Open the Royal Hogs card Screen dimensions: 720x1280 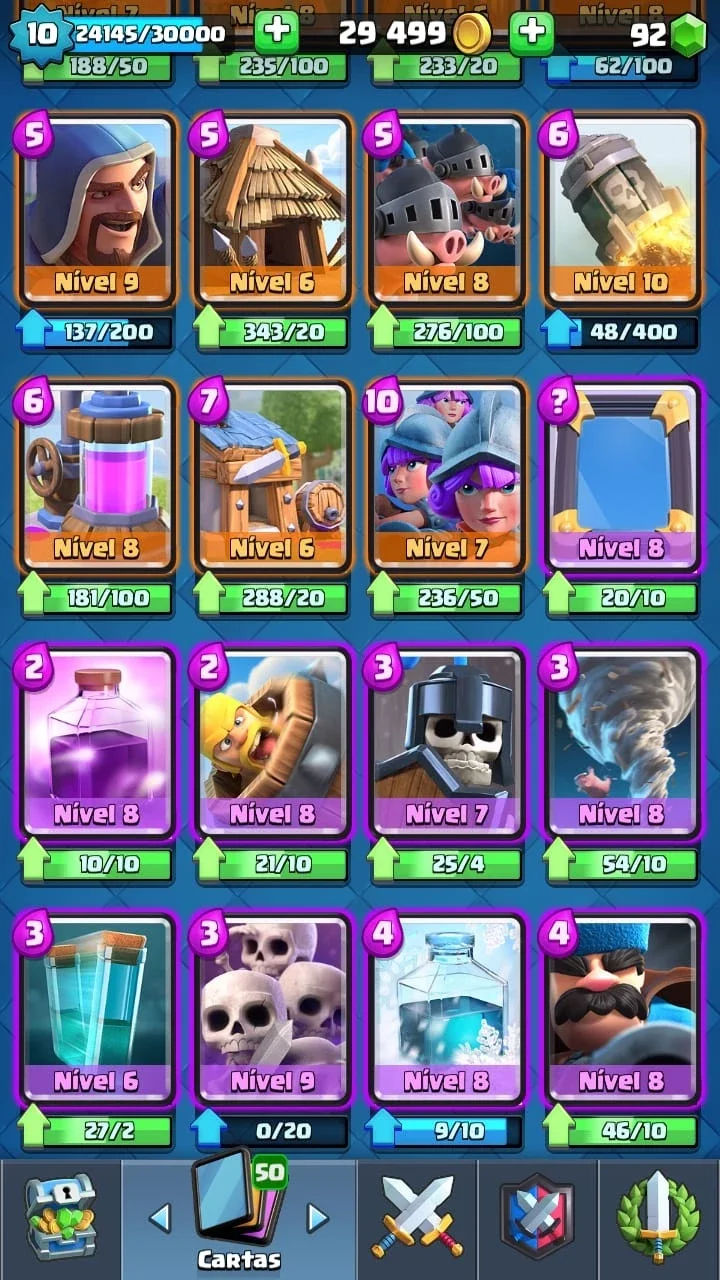[x=447, y=210]
